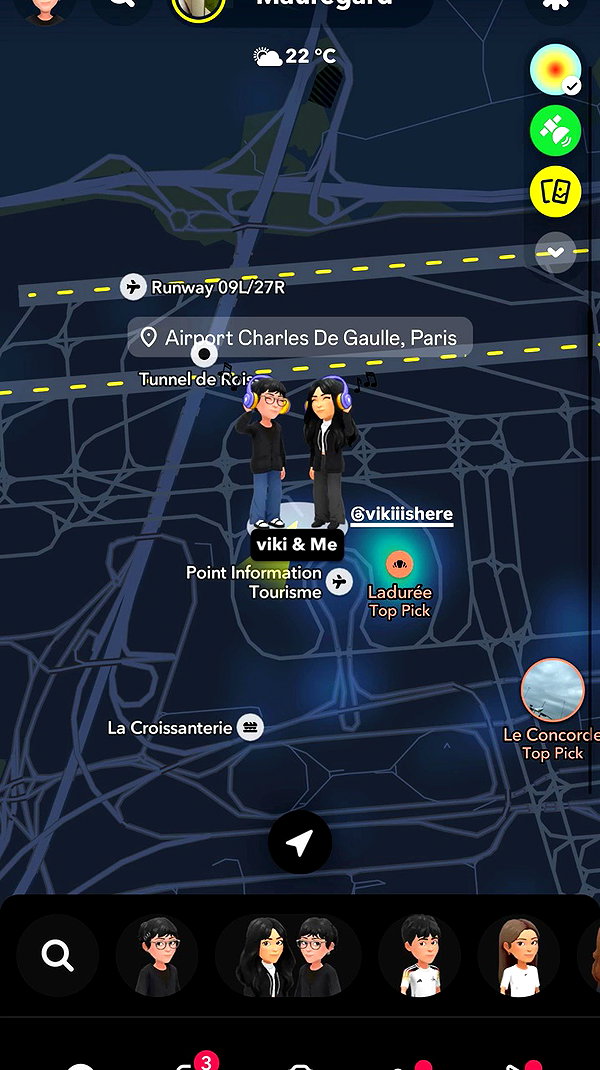The width and height of the screenshot is (600, 1070).
Task: Expand more map layer options
Action: [x=555, y=252]
